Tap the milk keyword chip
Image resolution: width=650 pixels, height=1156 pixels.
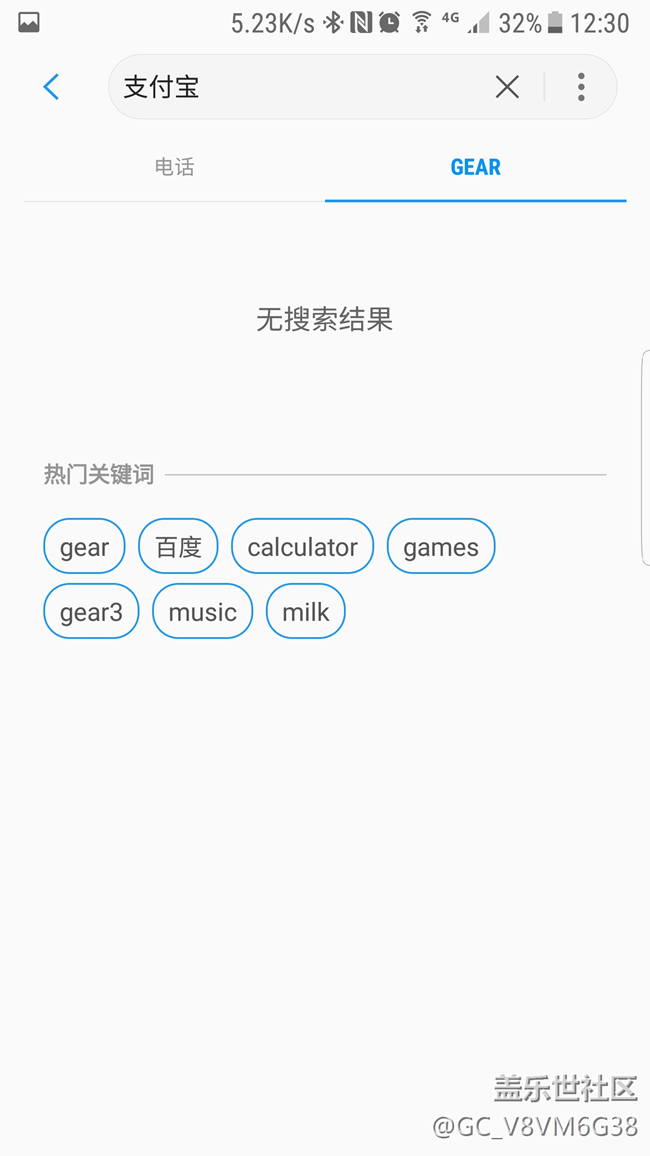(306, 611)
